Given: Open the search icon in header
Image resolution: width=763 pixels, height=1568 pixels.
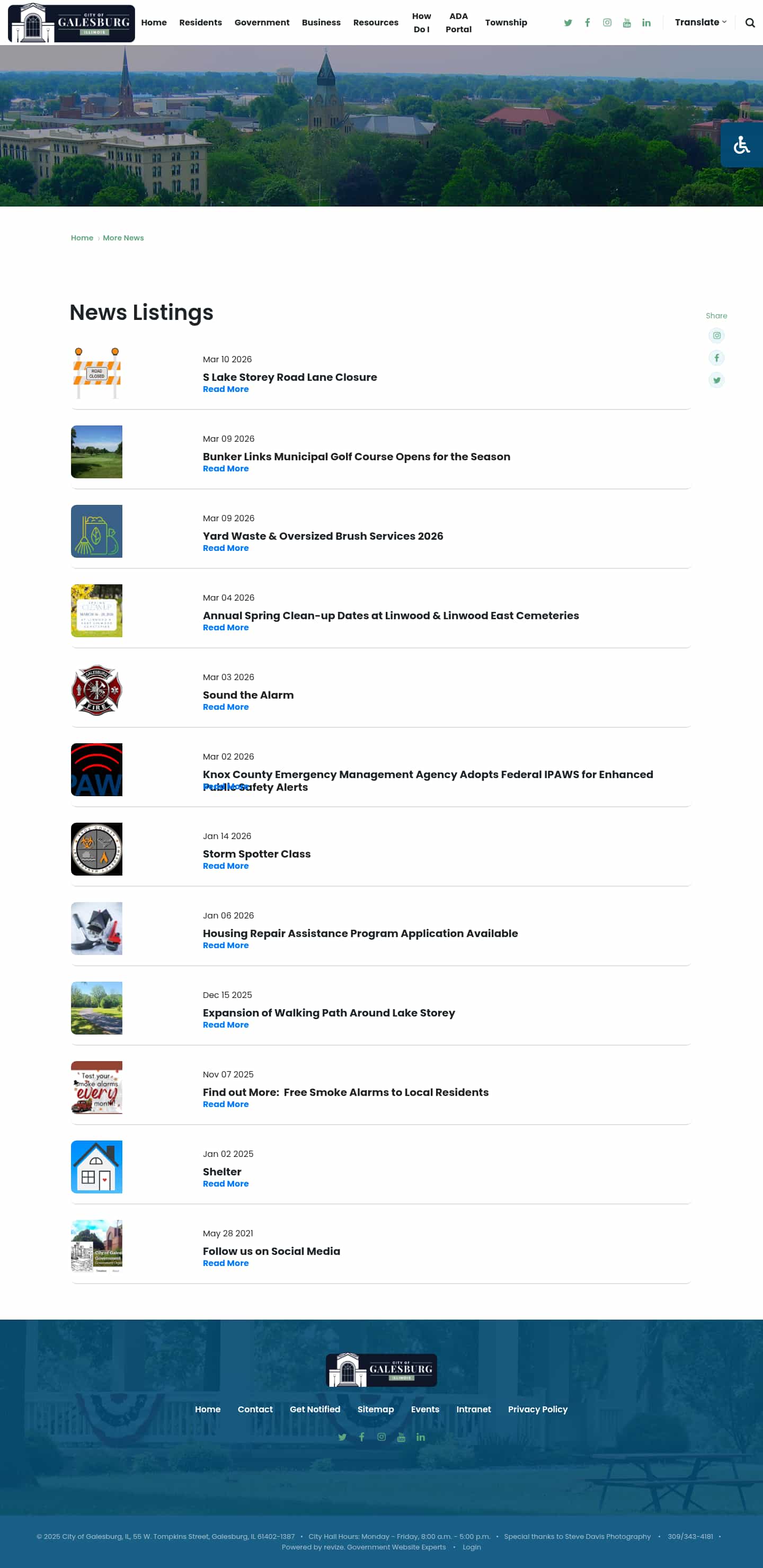Looking at the screenshot, I should click(x=750, y=23).
